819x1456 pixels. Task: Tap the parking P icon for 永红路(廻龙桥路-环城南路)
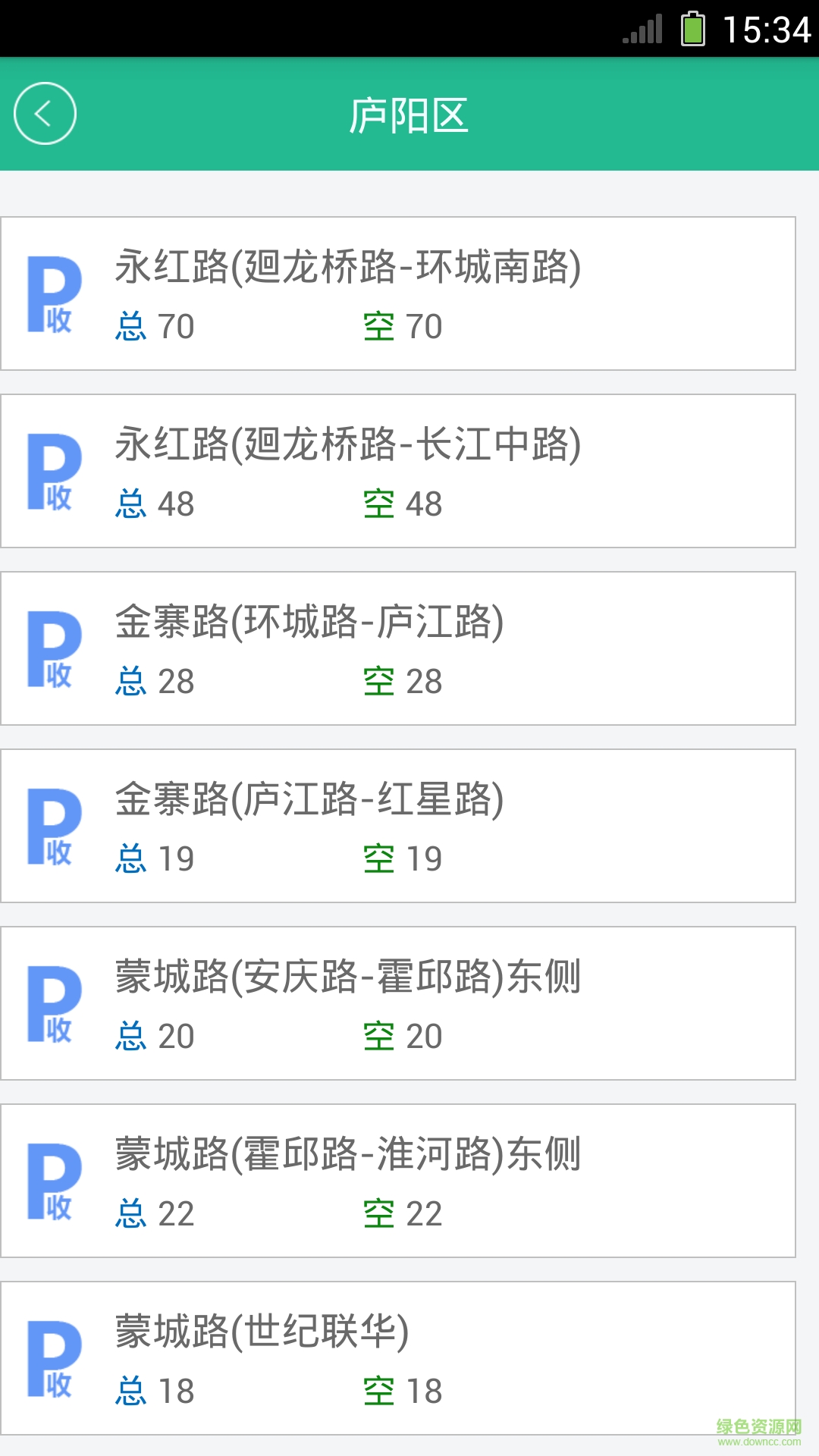(x=52, y=296)
